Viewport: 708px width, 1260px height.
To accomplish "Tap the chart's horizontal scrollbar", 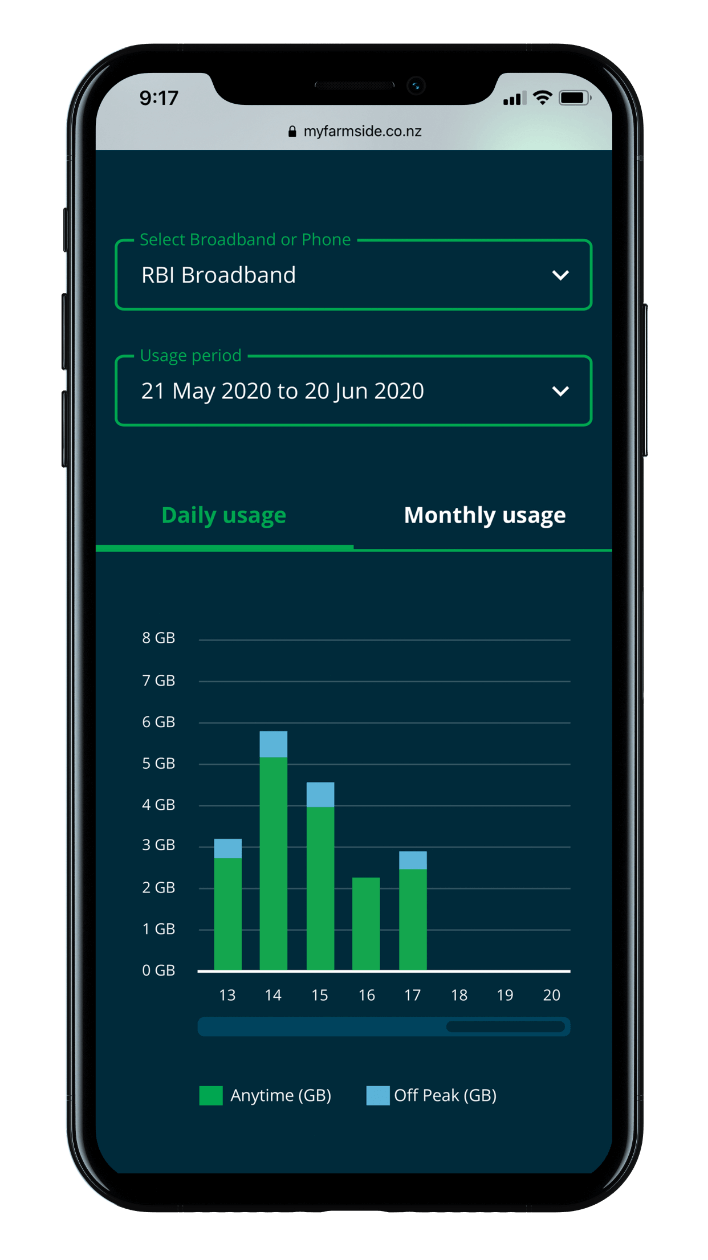I will coord(384,1027).
